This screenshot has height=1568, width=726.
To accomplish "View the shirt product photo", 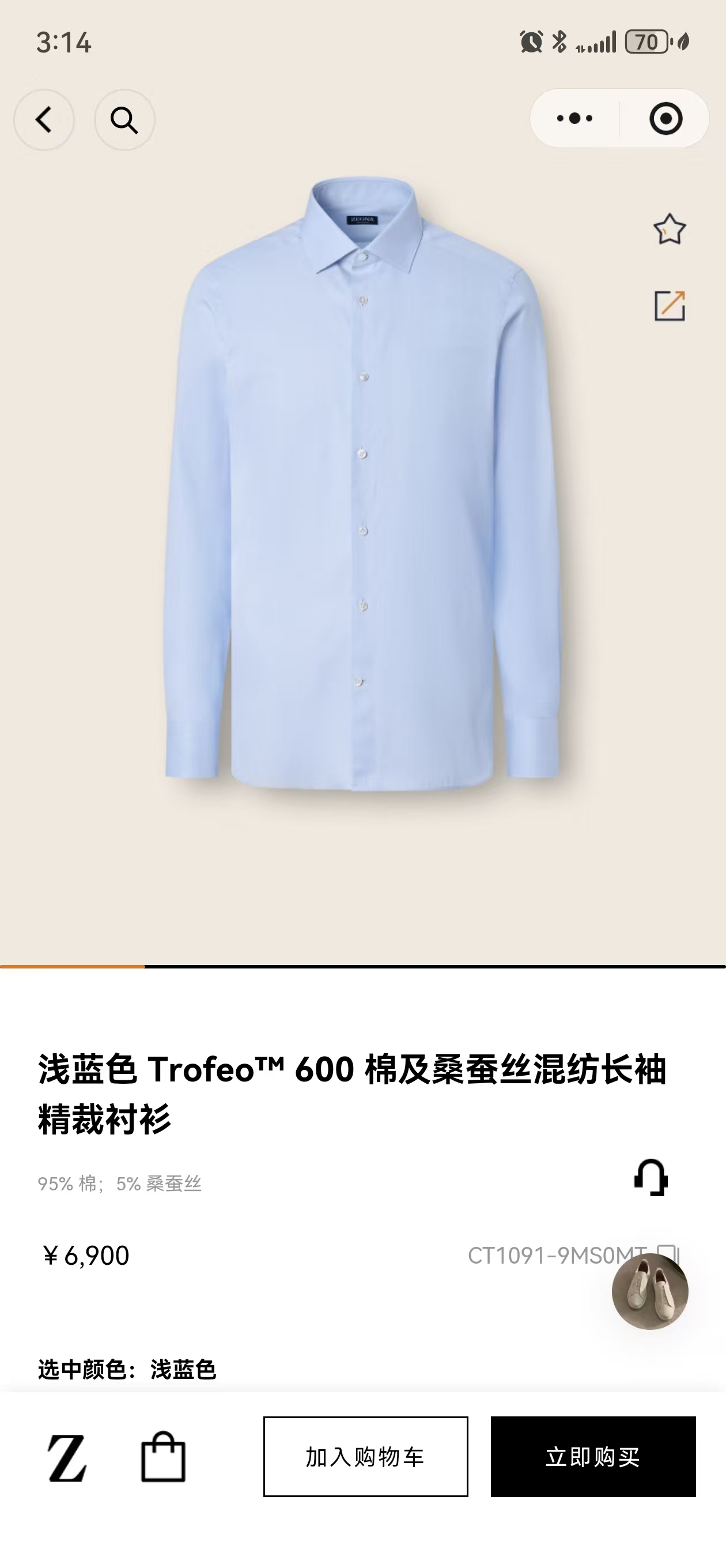I will point(362,487).
